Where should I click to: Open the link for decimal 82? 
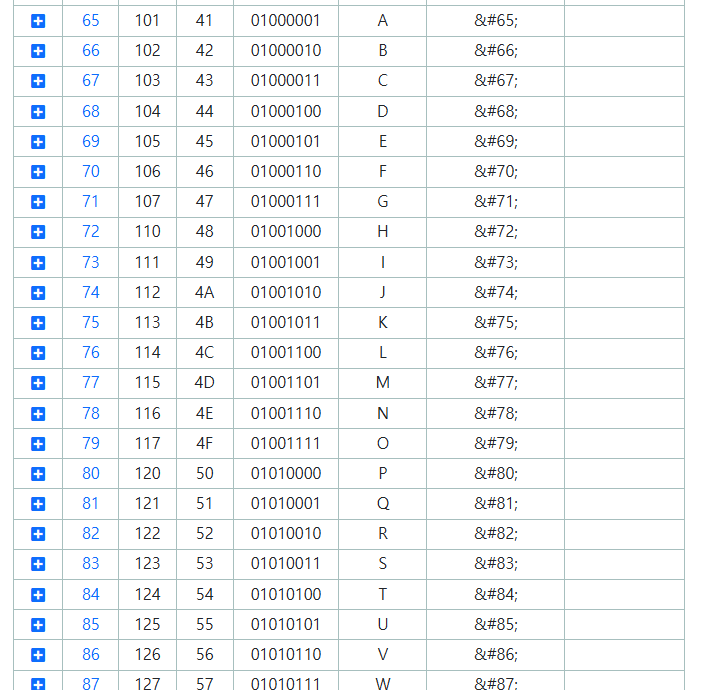pos(91,533)
